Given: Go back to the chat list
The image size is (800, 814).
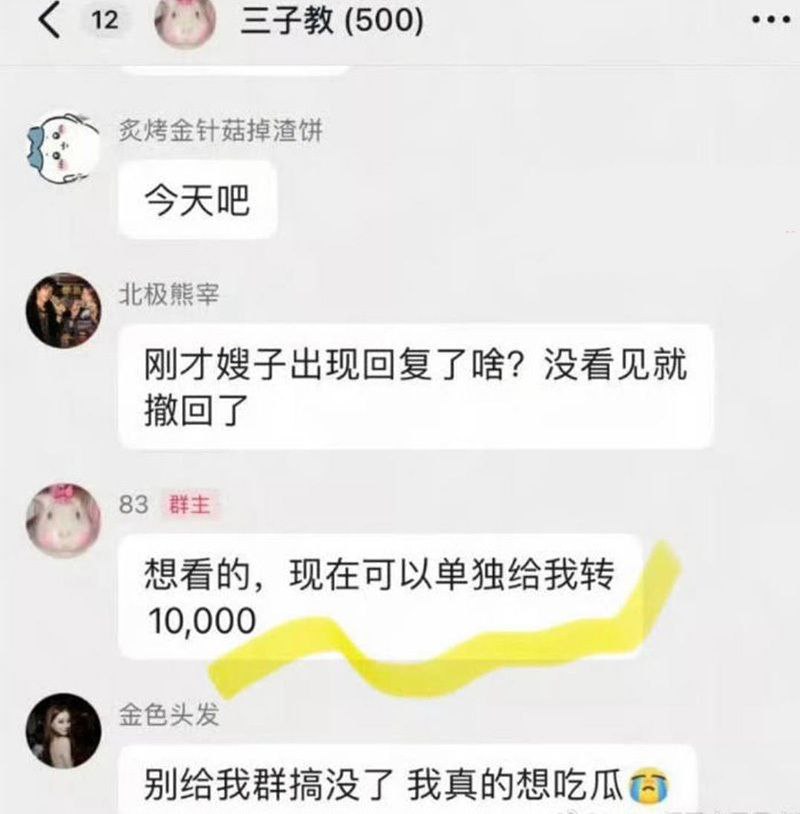Looking at the screenshot, I should click(49, 22).
